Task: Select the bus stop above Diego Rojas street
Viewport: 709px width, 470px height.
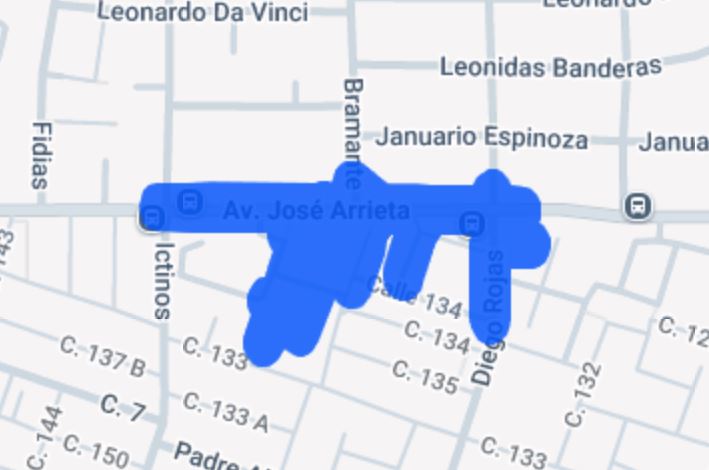Action: (x=472, y=223)
